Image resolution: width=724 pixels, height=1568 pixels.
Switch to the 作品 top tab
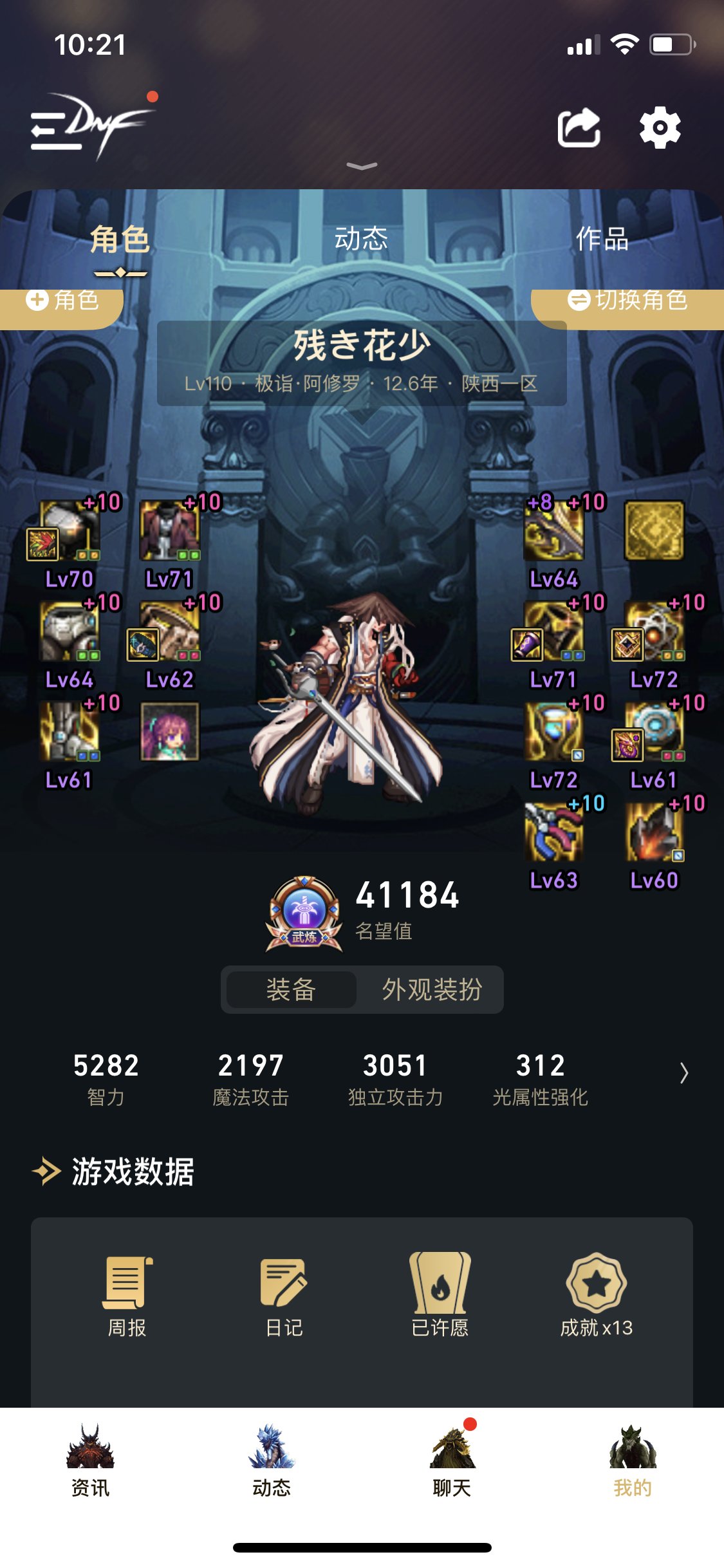[602, 239]
